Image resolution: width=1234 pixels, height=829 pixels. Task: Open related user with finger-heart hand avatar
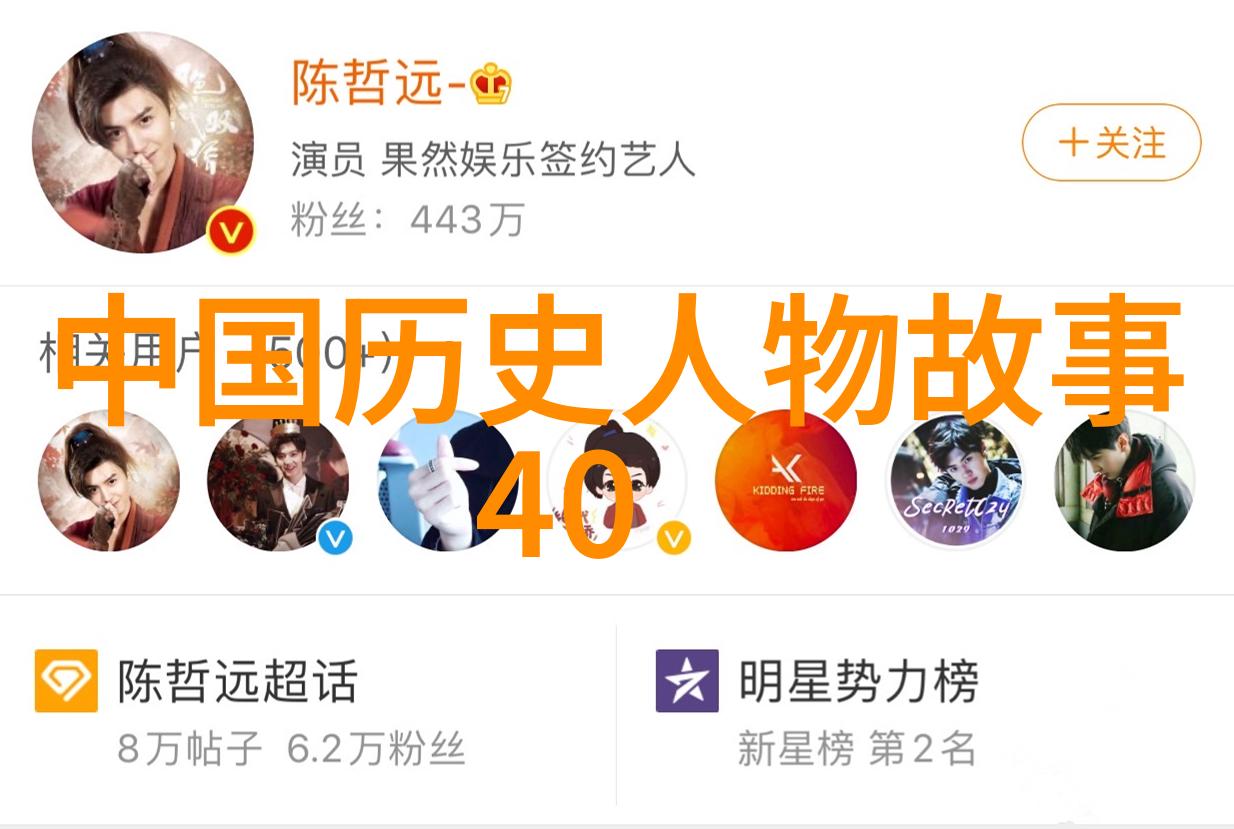(x=445, y=481)
